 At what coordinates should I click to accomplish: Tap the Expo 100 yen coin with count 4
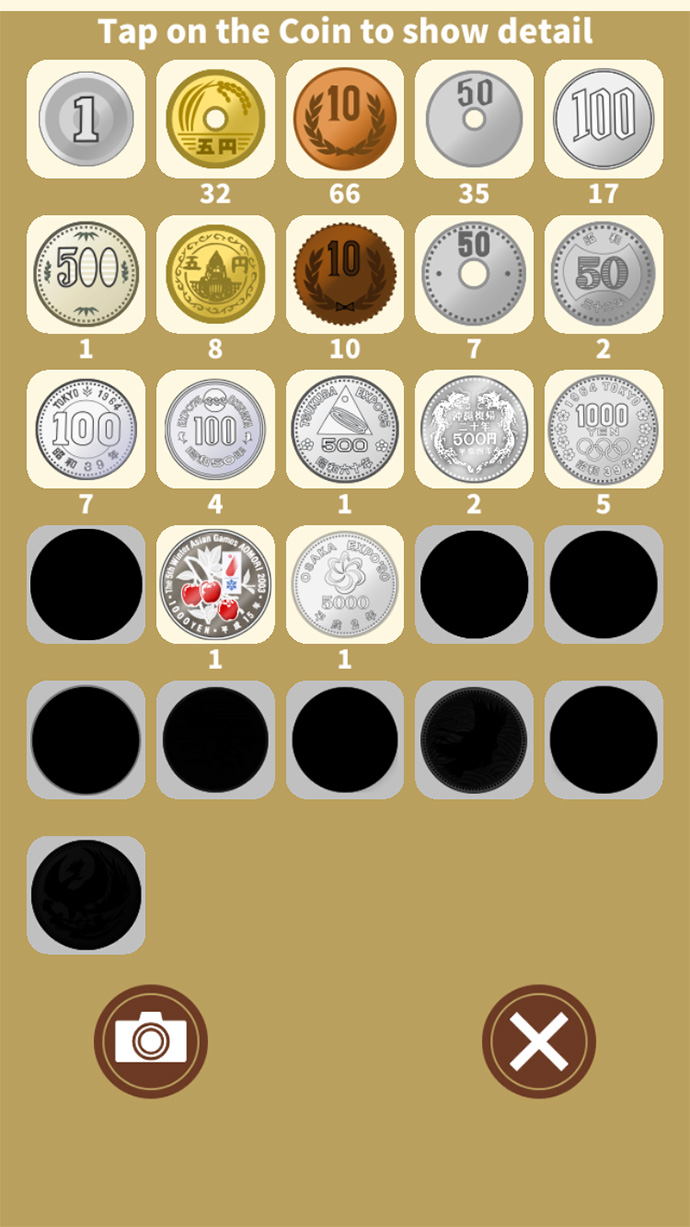215,429
